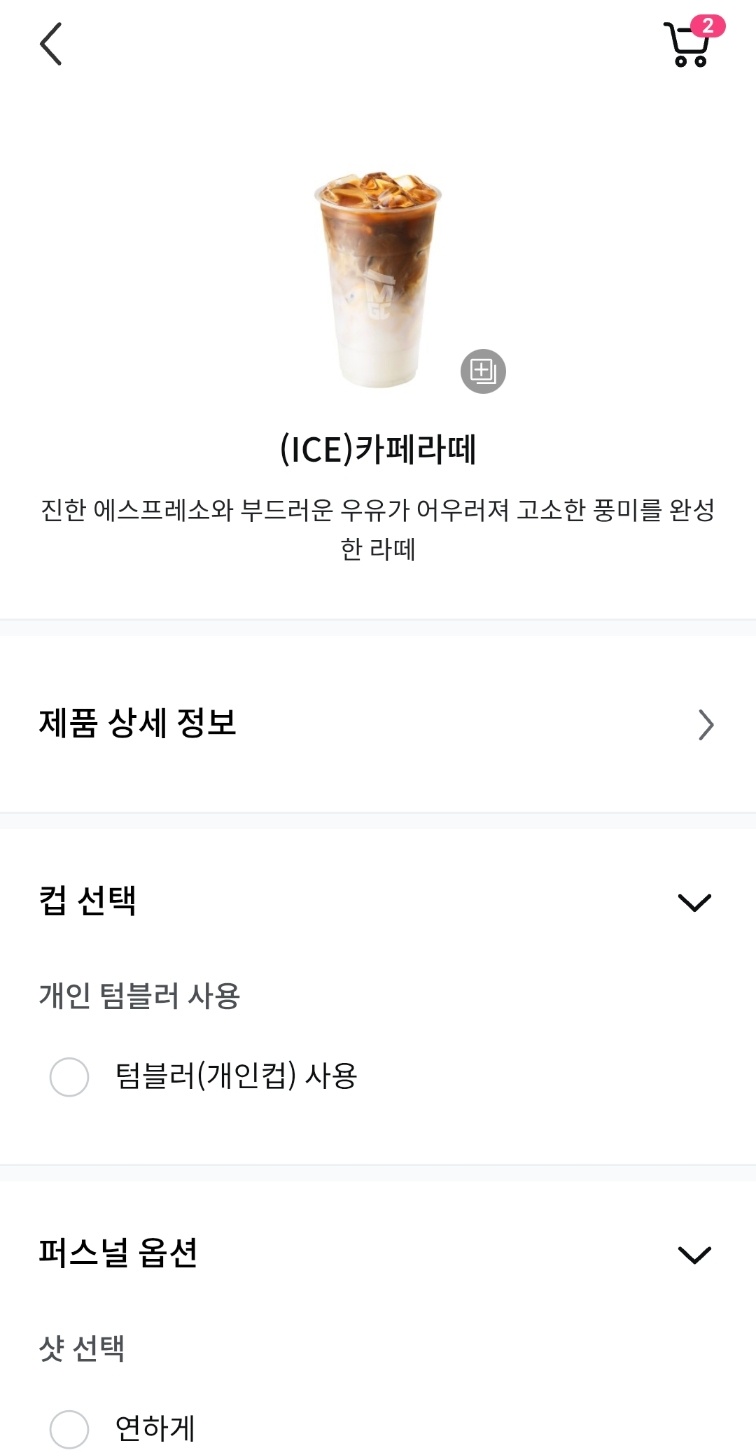Tap the product description text below the title
Screen dimensions: 756x1456
pyautogui.click(x=378, y=525)
